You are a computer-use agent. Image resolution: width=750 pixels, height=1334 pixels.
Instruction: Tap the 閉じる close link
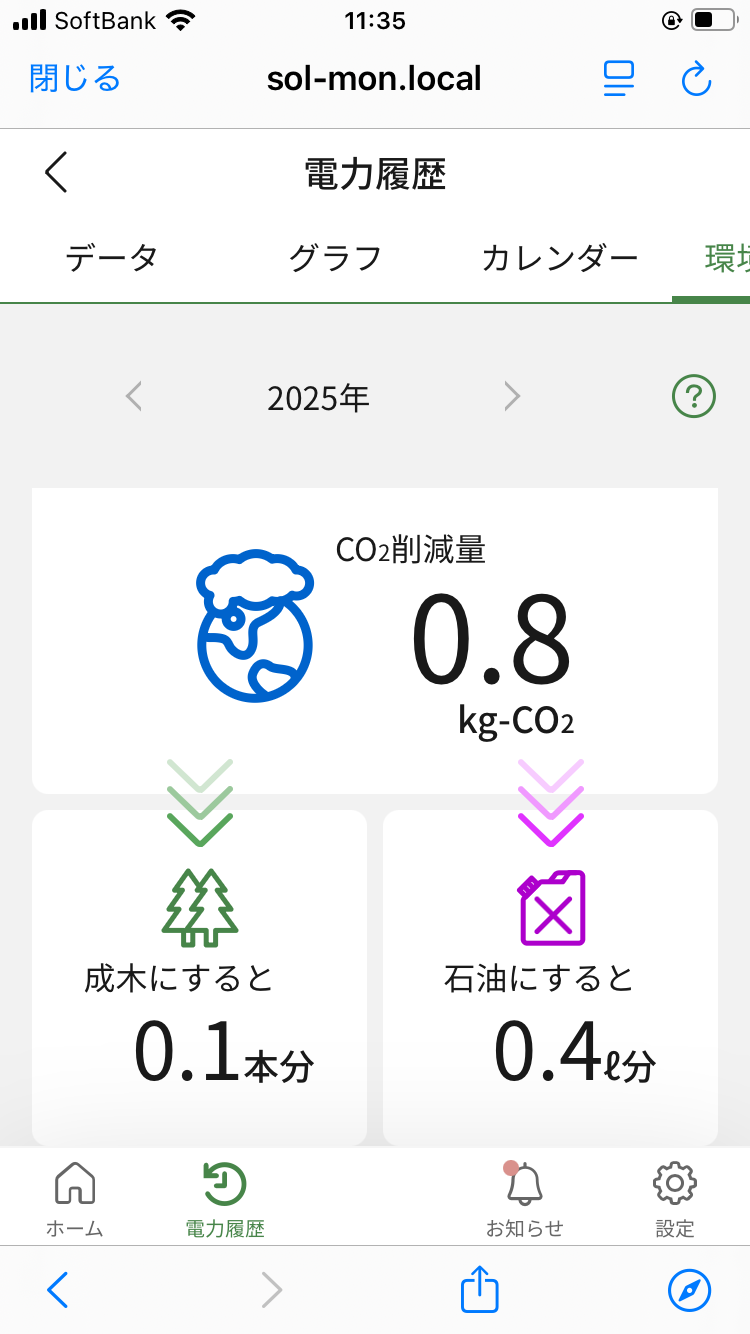(73, 80)
